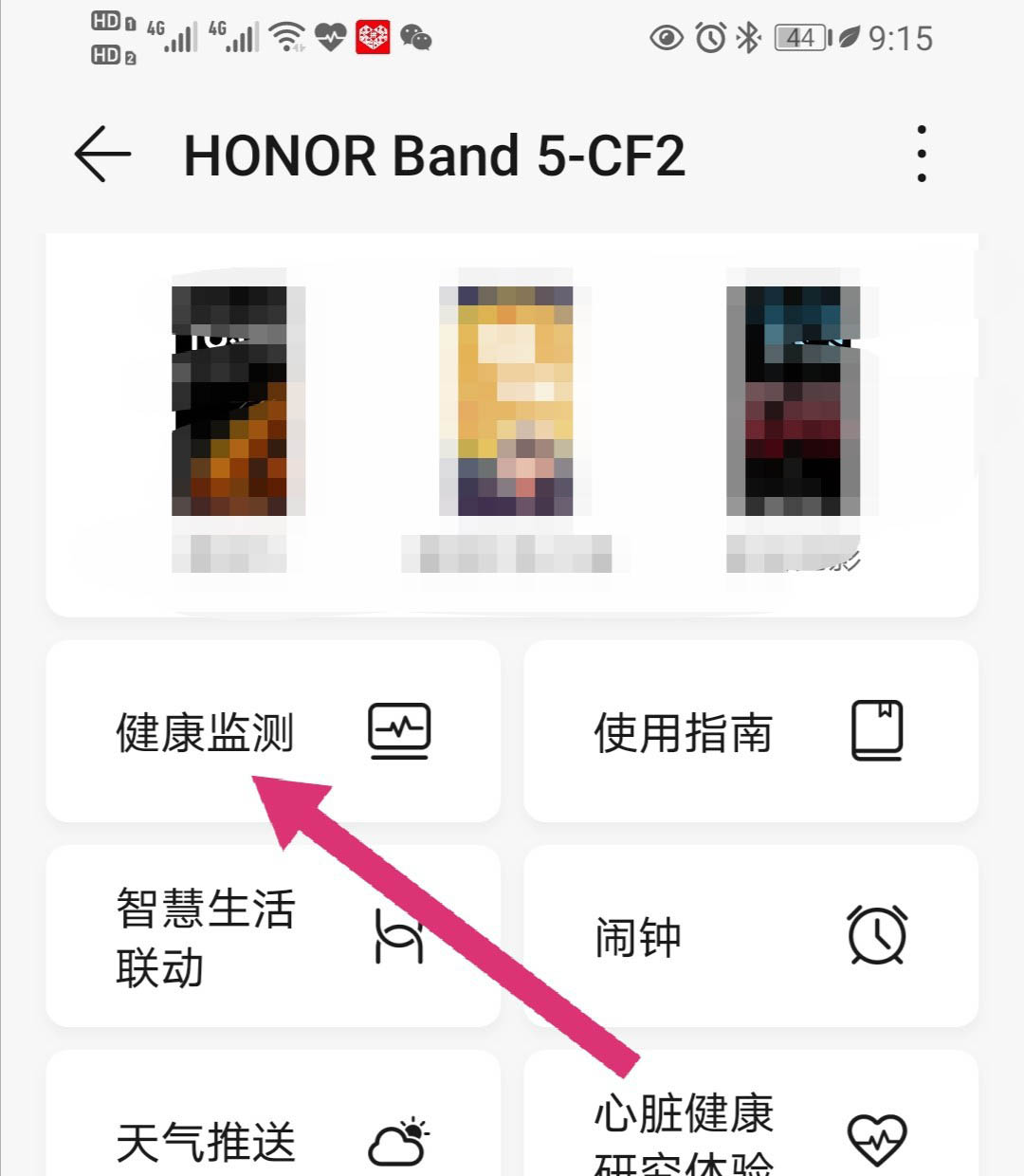Viewport: 1024px width, 1176px height.
Task: Open 智慧生活联动 card
Action: pos(272,936)
